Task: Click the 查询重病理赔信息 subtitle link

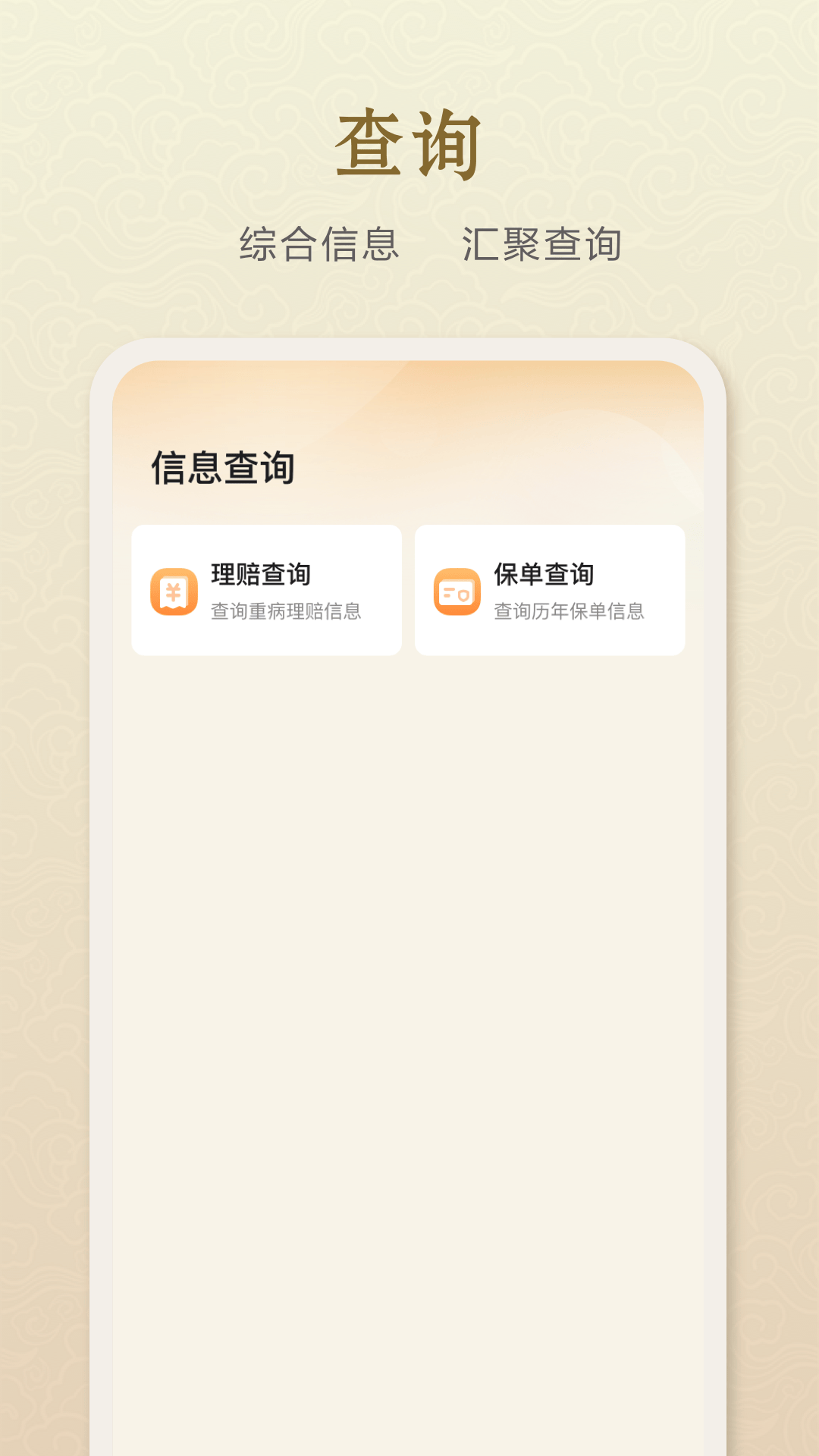Action: 287,612
